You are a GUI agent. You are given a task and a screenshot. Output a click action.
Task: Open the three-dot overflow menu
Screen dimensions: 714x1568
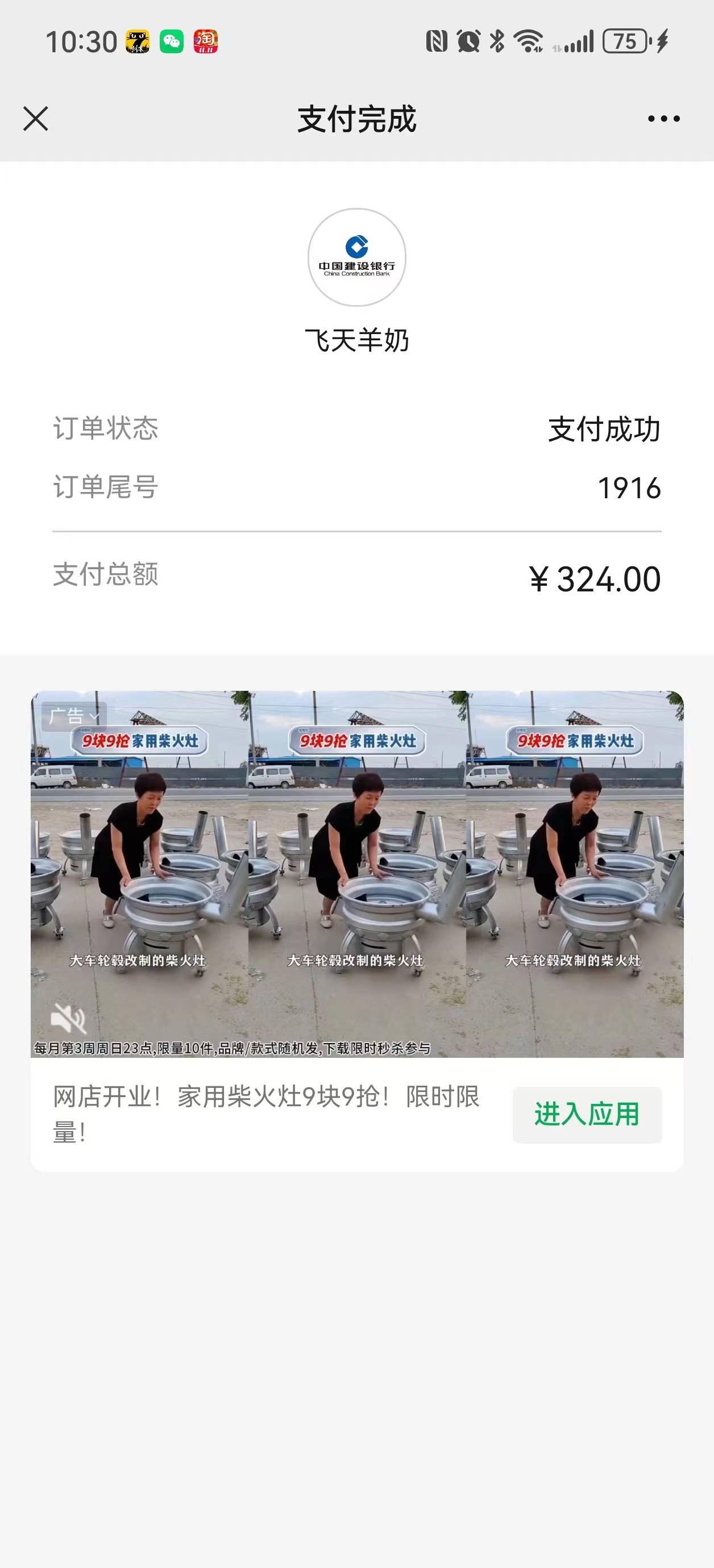[663, 119]
